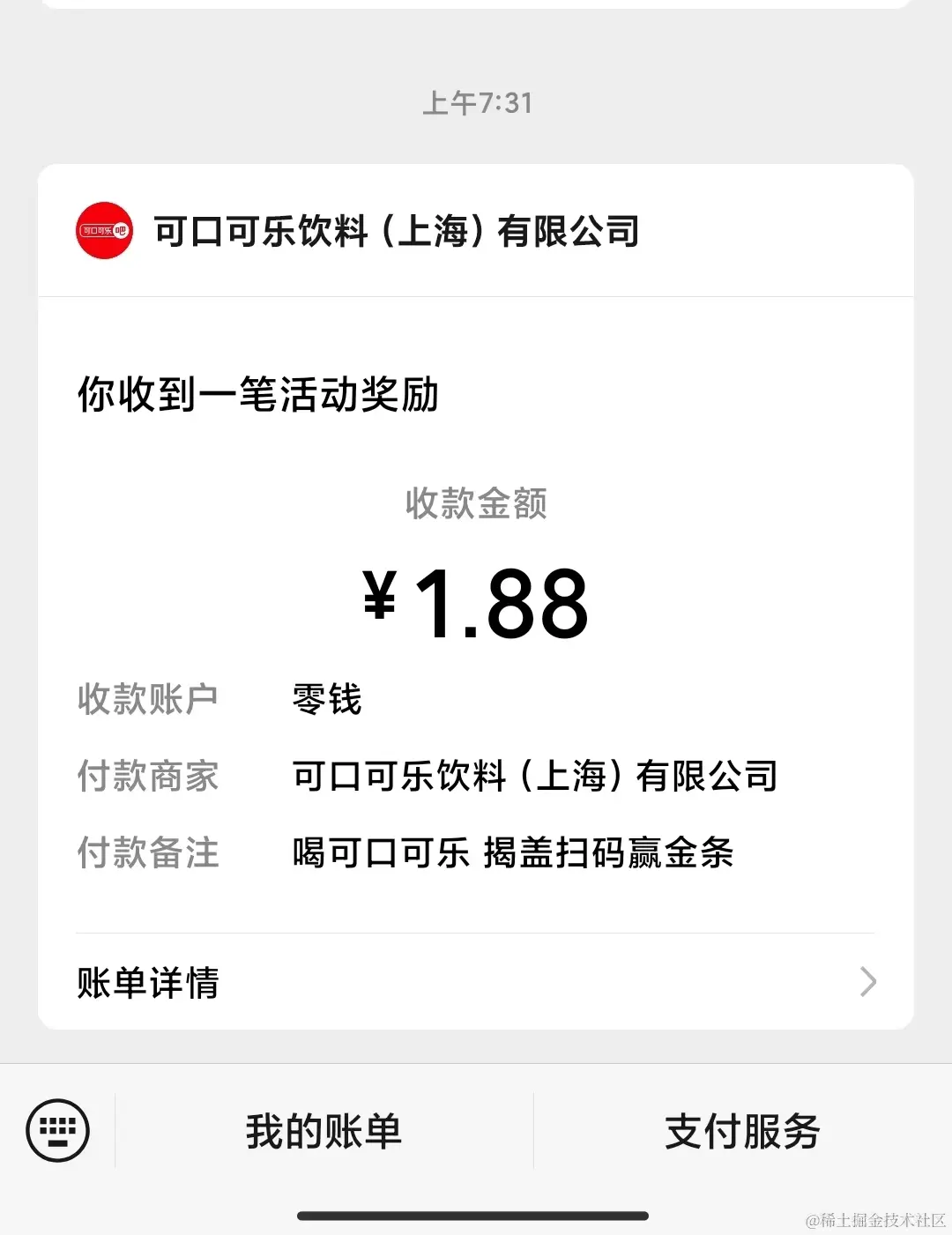Open the 我的账单 menu
This screenshot has width=952, height=1235.
coord(324,1131)
